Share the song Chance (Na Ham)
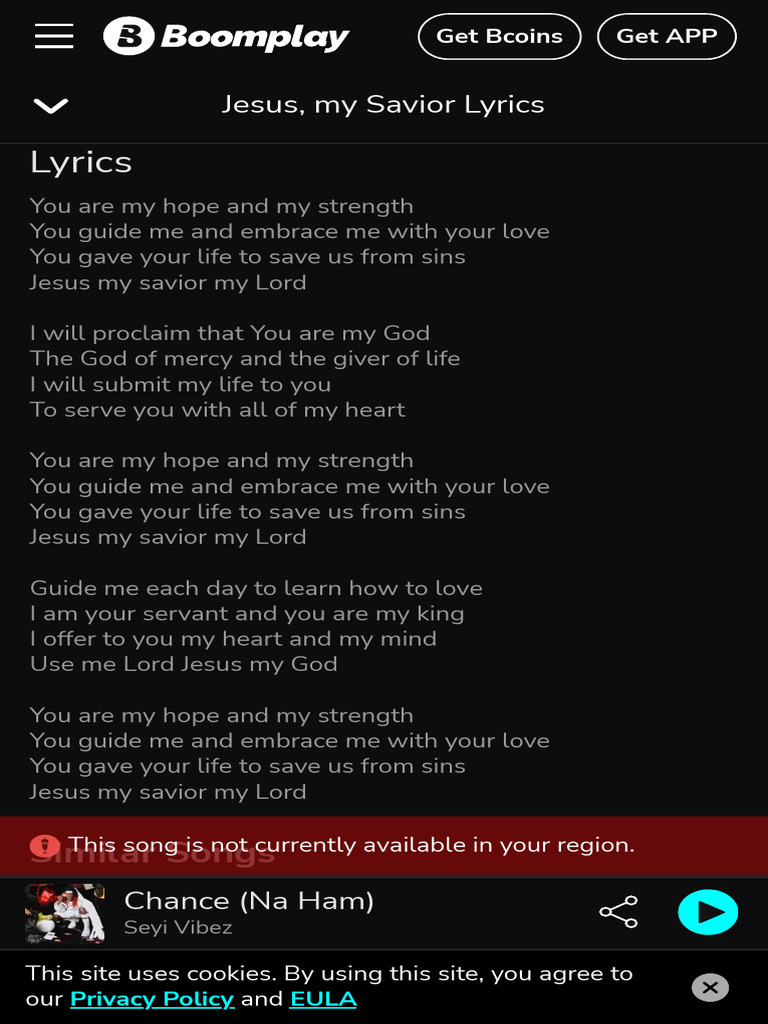The image size is (768, 1024). tap(618, 912)
